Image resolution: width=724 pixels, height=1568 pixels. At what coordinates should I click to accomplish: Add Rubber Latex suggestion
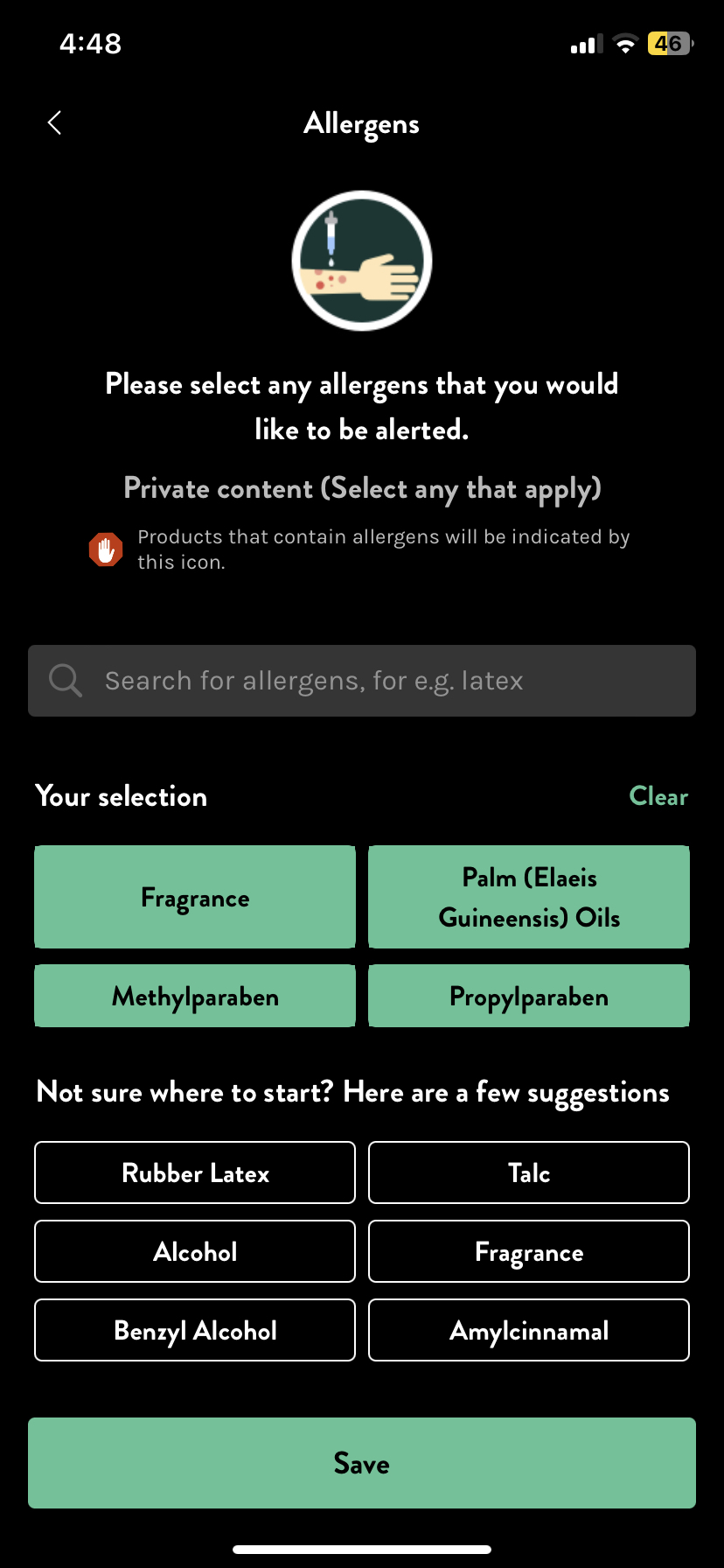click(195, 1172)
